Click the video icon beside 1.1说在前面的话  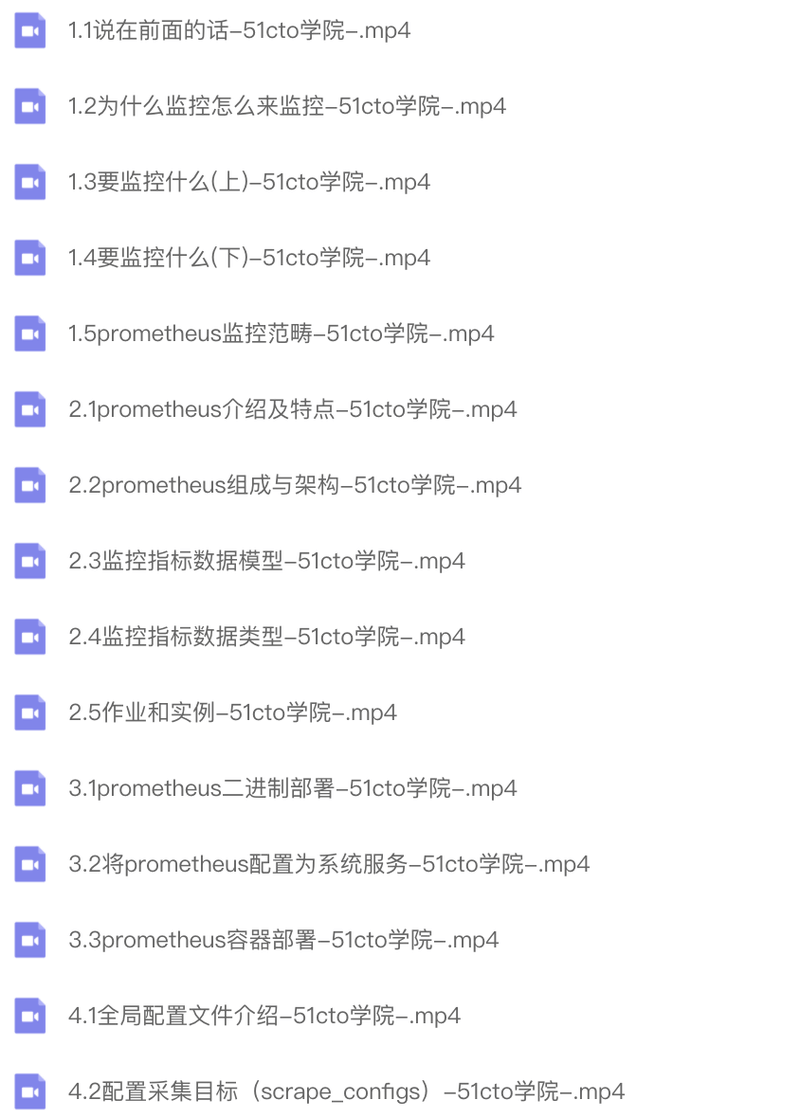30,31
